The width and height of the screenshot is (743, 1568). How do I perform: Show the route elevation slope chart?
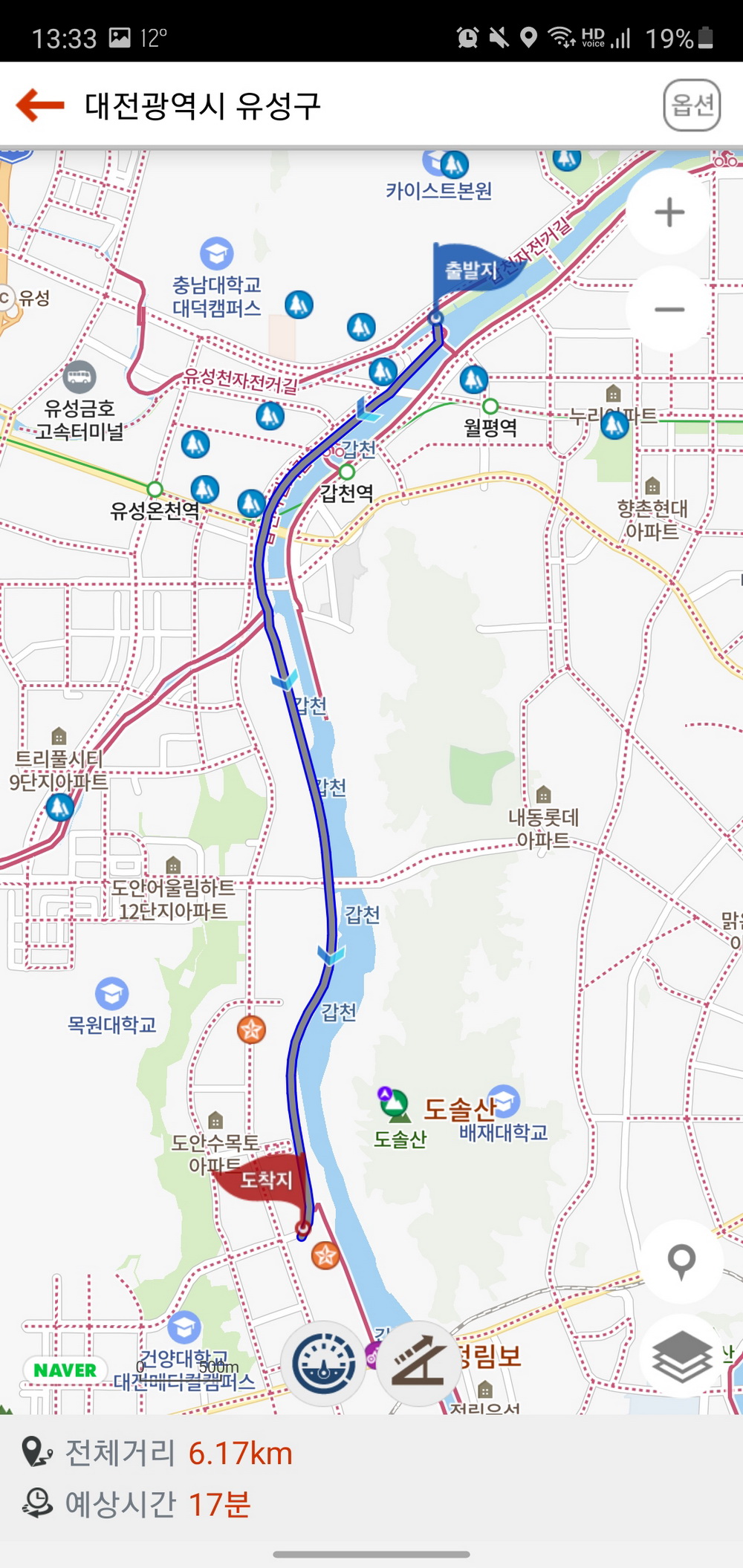(418, 1364)
